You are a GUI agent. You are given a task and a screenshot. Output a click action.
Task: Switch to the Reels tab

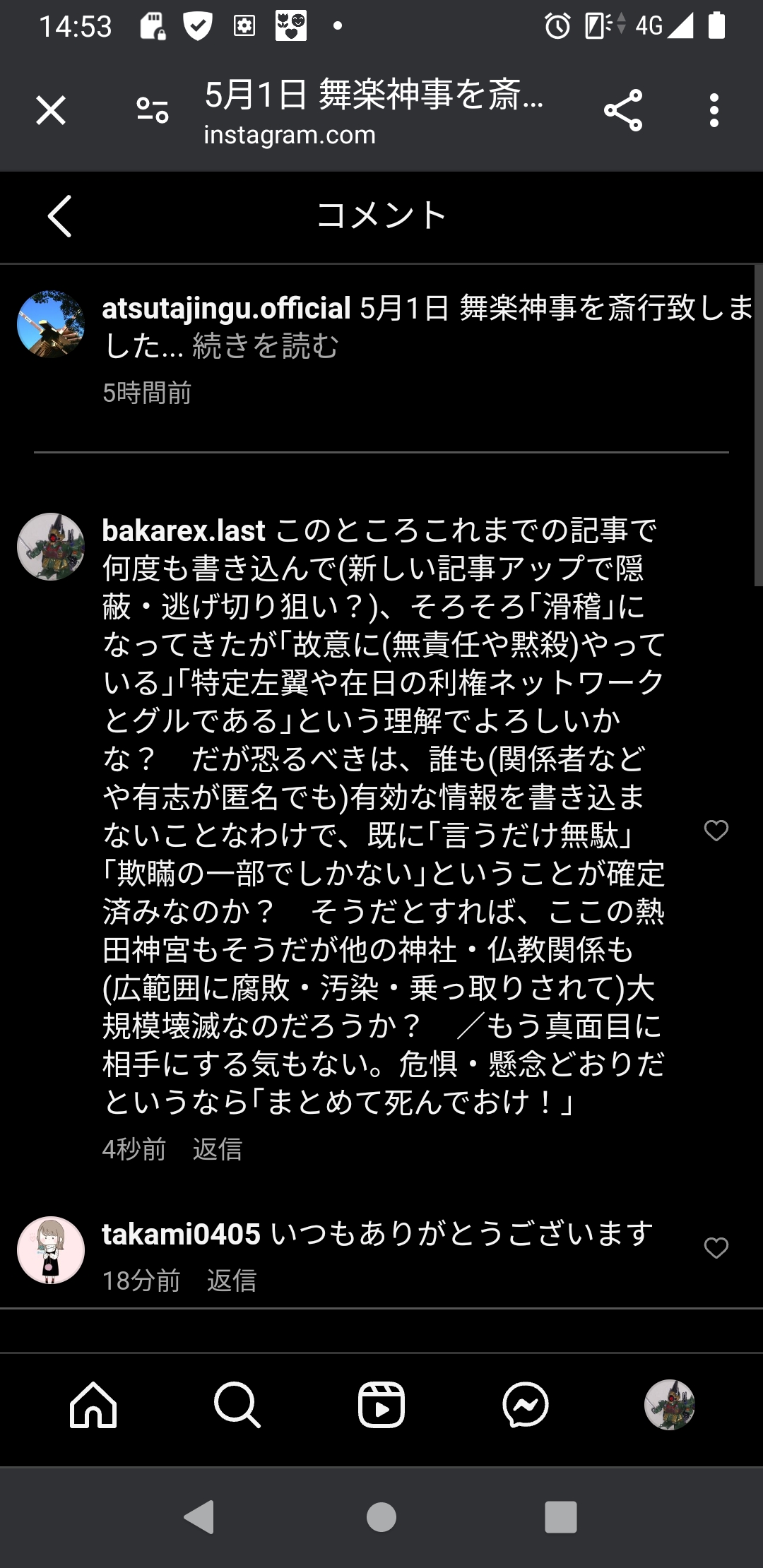[x=381, y=1405]
